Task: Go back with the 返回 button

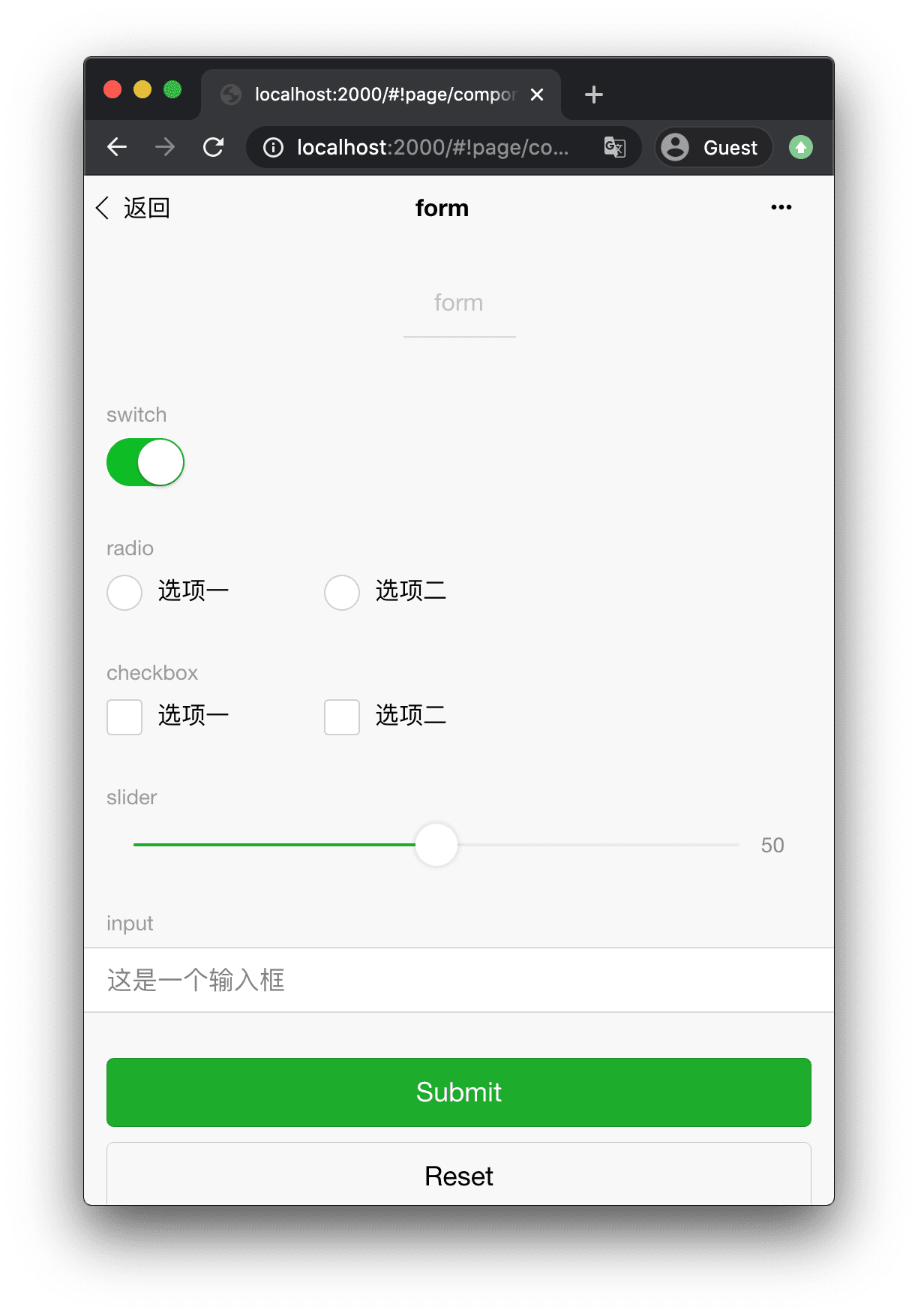Action: 133,208
